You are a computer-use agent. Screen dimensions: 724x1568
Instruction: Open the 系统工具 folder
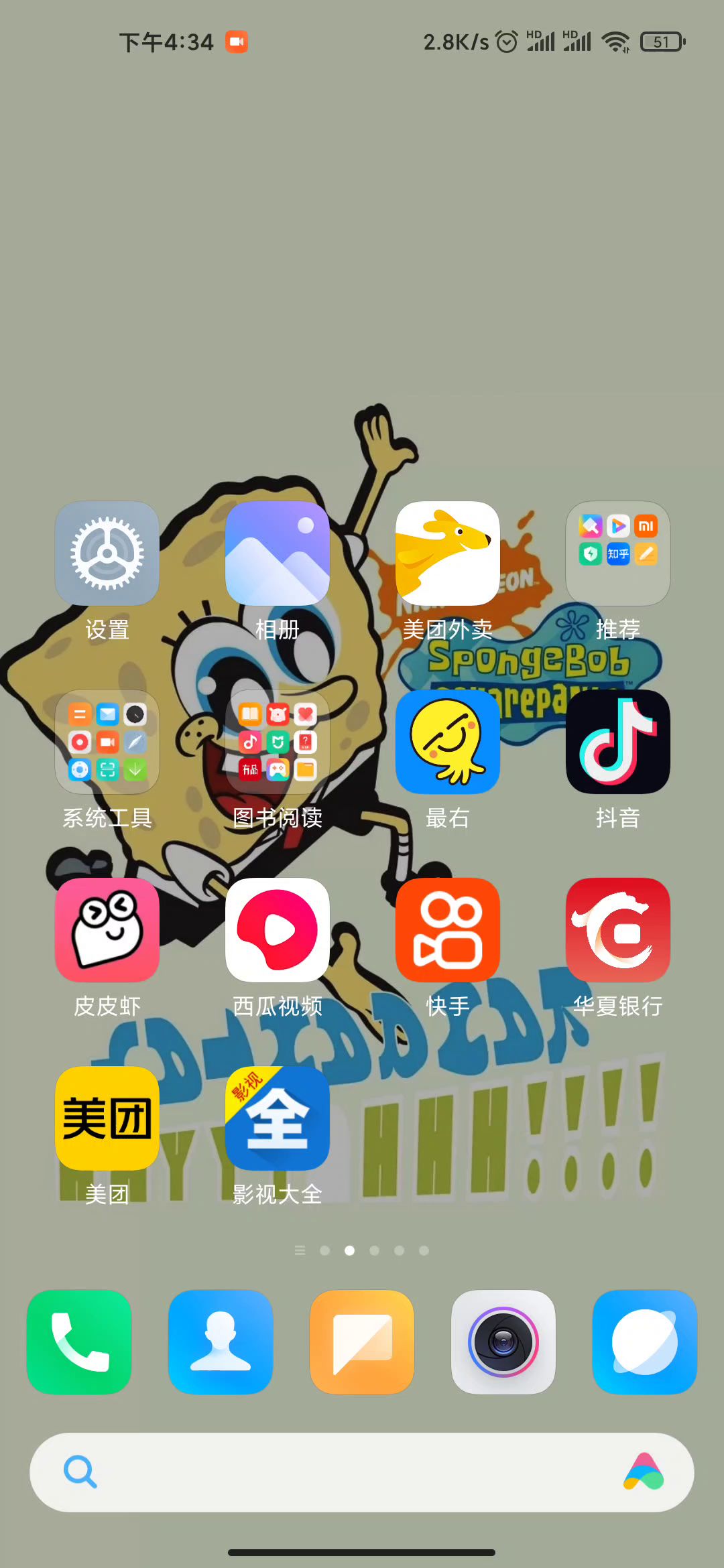click(107, 742)
